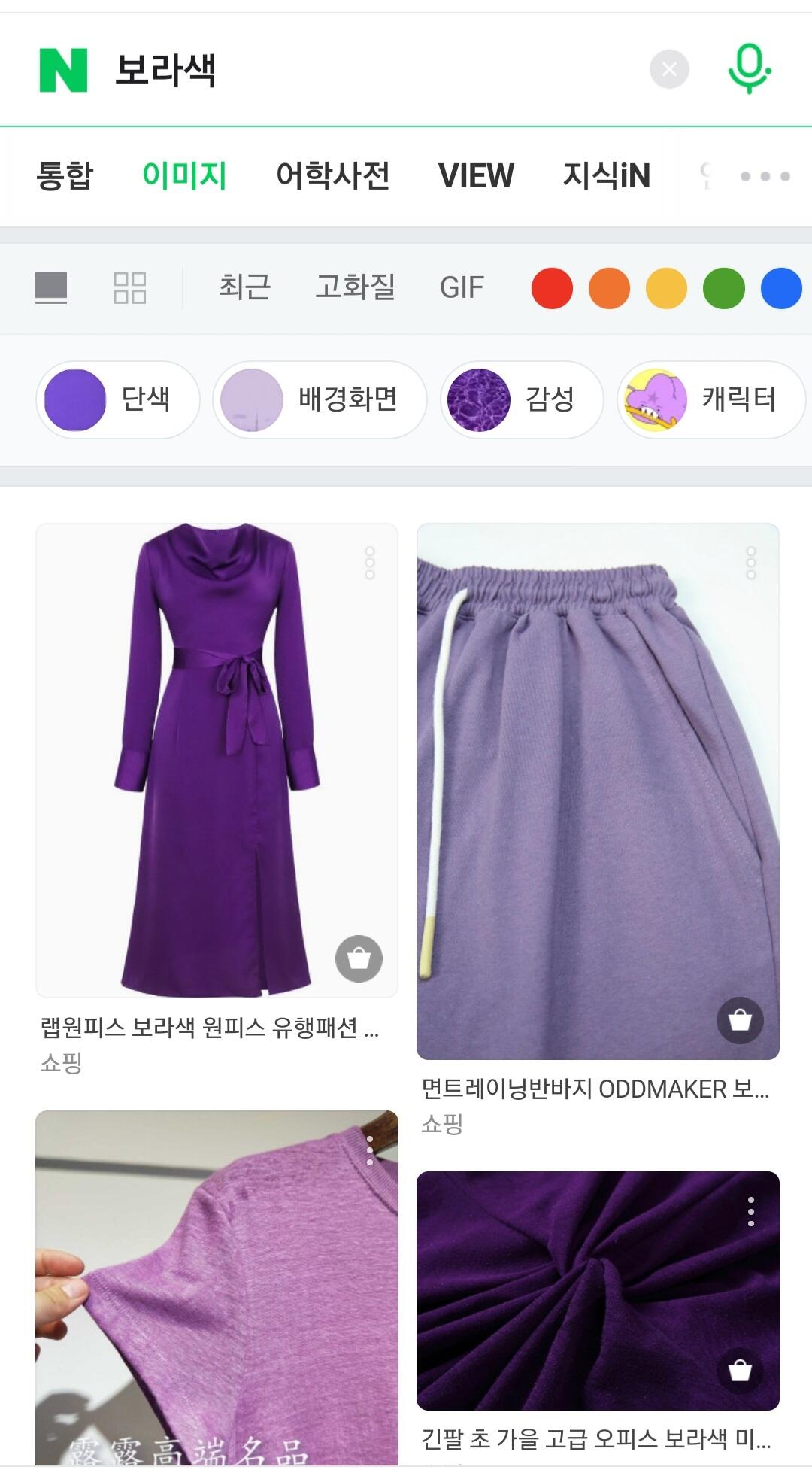This screenshot has width=812, height=1473.
Task: Open the 면트레이닝반바지 ODDMAKER image
Action: click(x=598, y=790)
